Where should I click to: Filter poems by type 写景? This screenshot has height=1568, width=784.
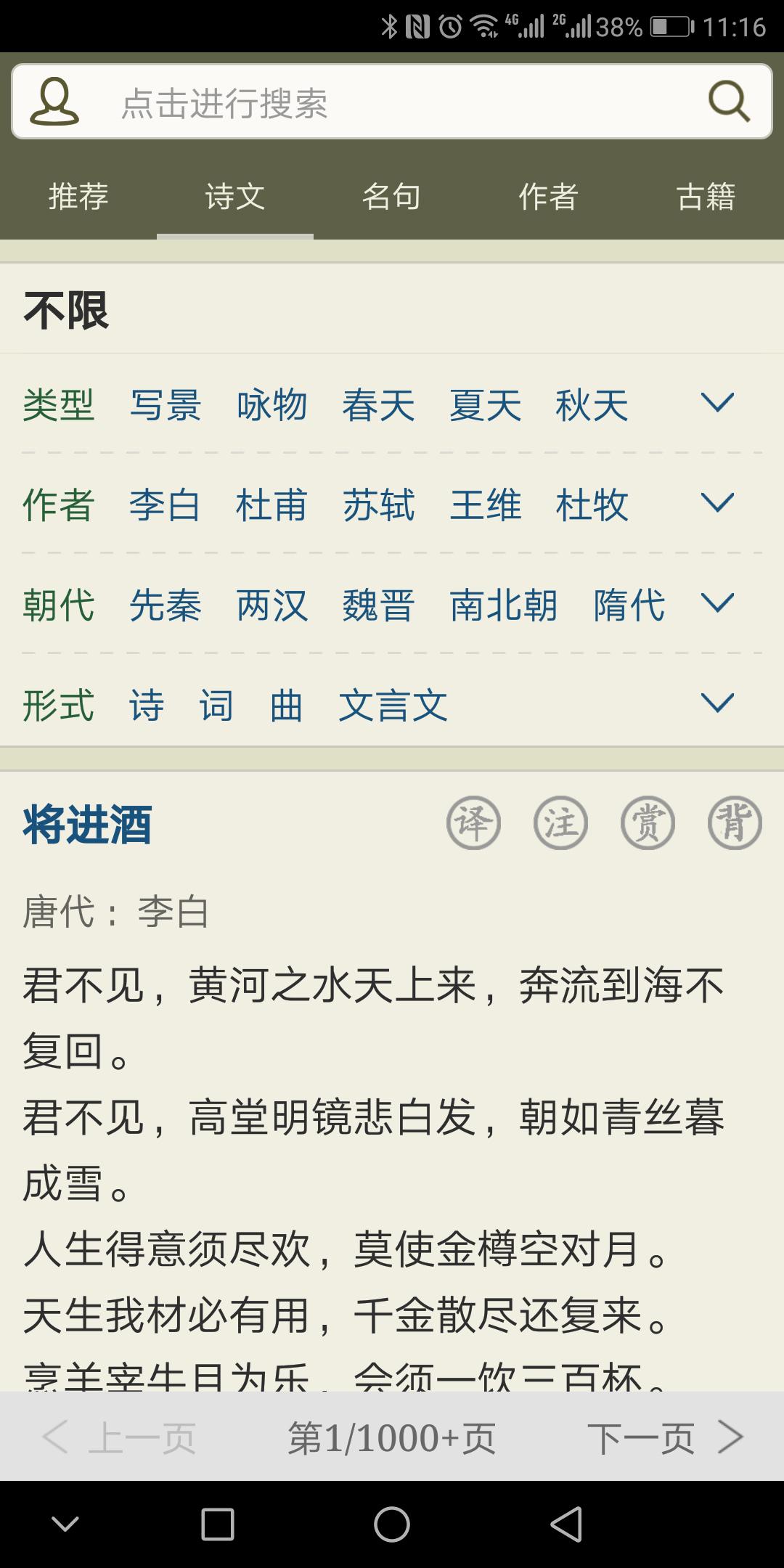[166, 404]
